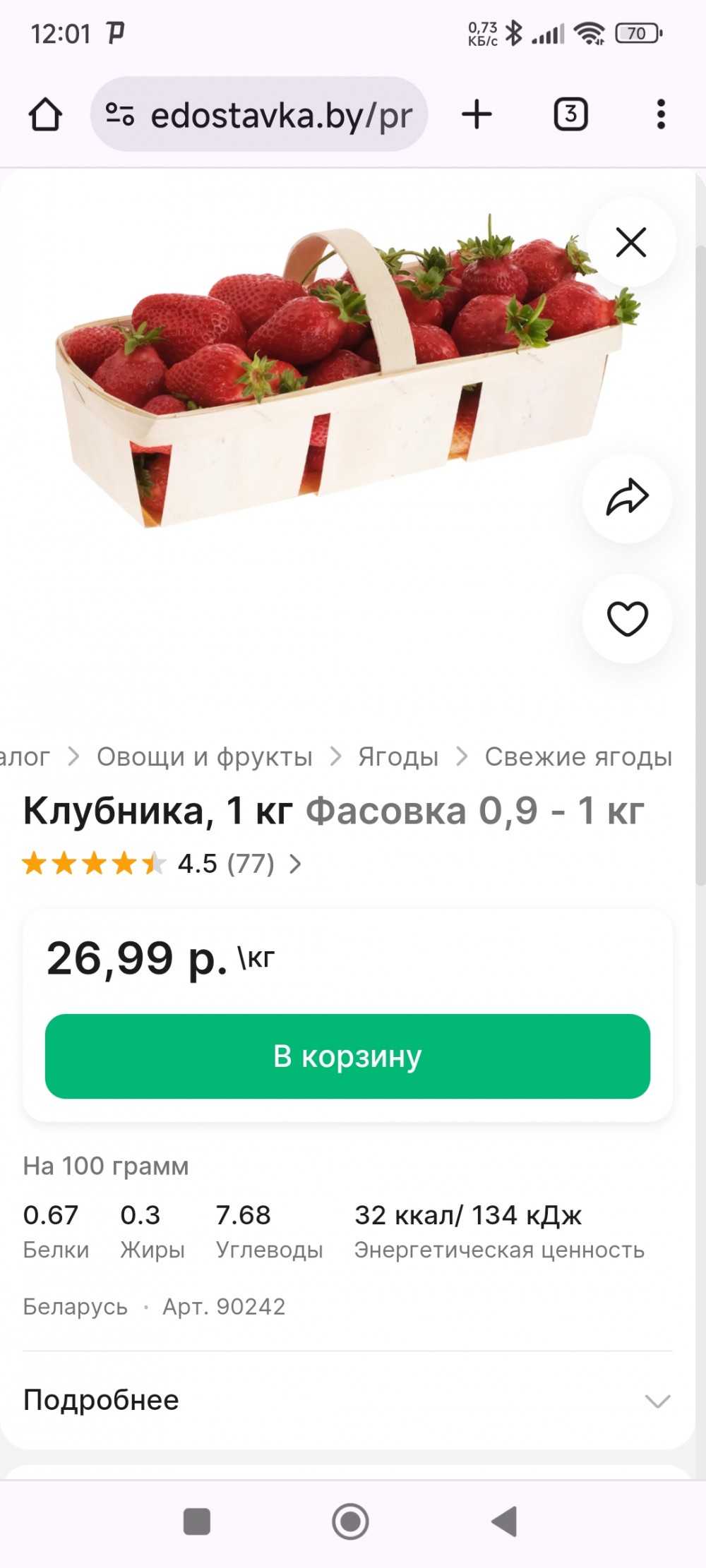Image resolution: width=706 pixels, height=1568 pixels.
Task: Tap the В корзину button
Action: (x=347, y=1056)
